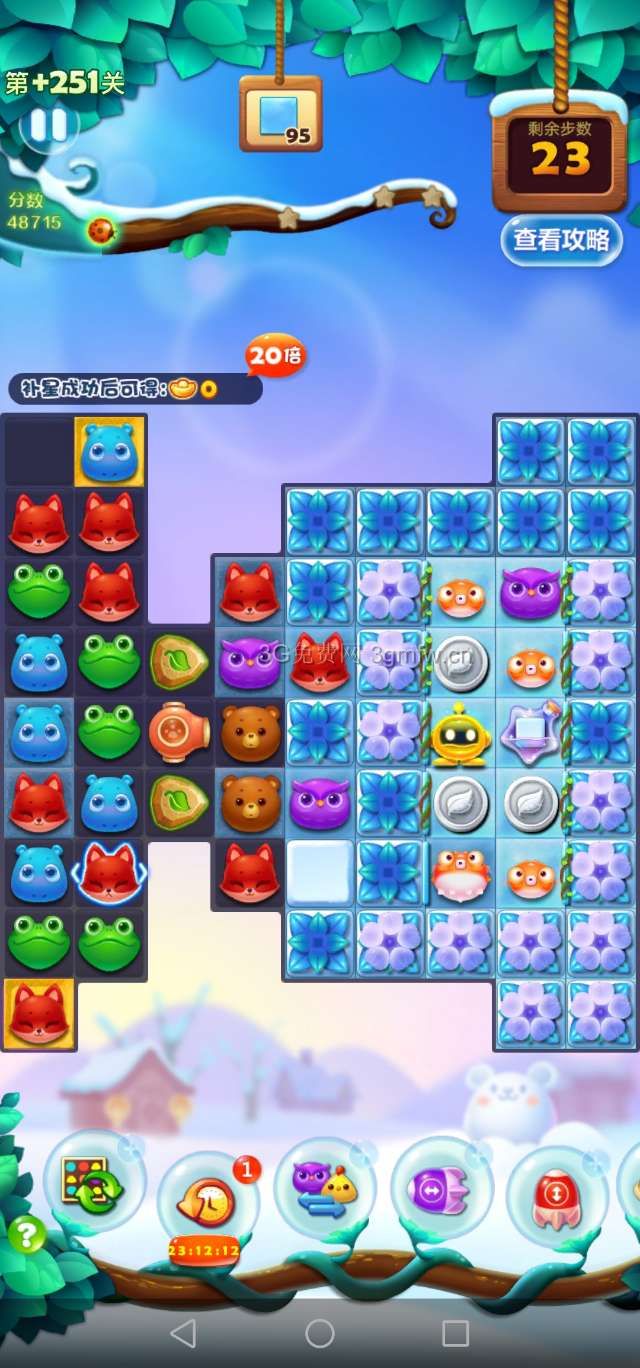Screen dimensions: 640x1368
Task: Go back with system back button
Action: tap(183, 1332)
